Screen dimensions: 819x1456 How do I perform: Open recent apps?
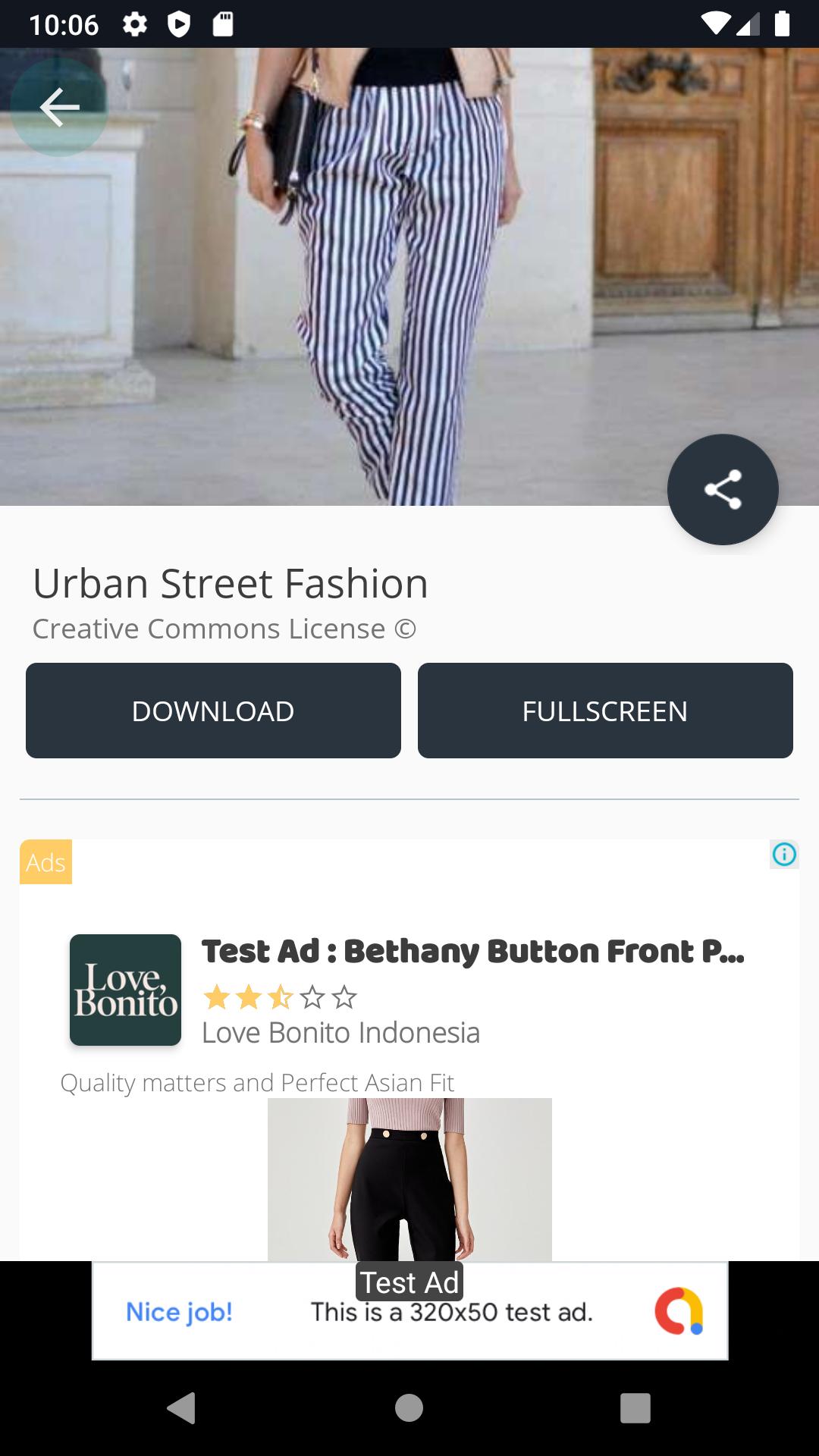pos(635,1408)
